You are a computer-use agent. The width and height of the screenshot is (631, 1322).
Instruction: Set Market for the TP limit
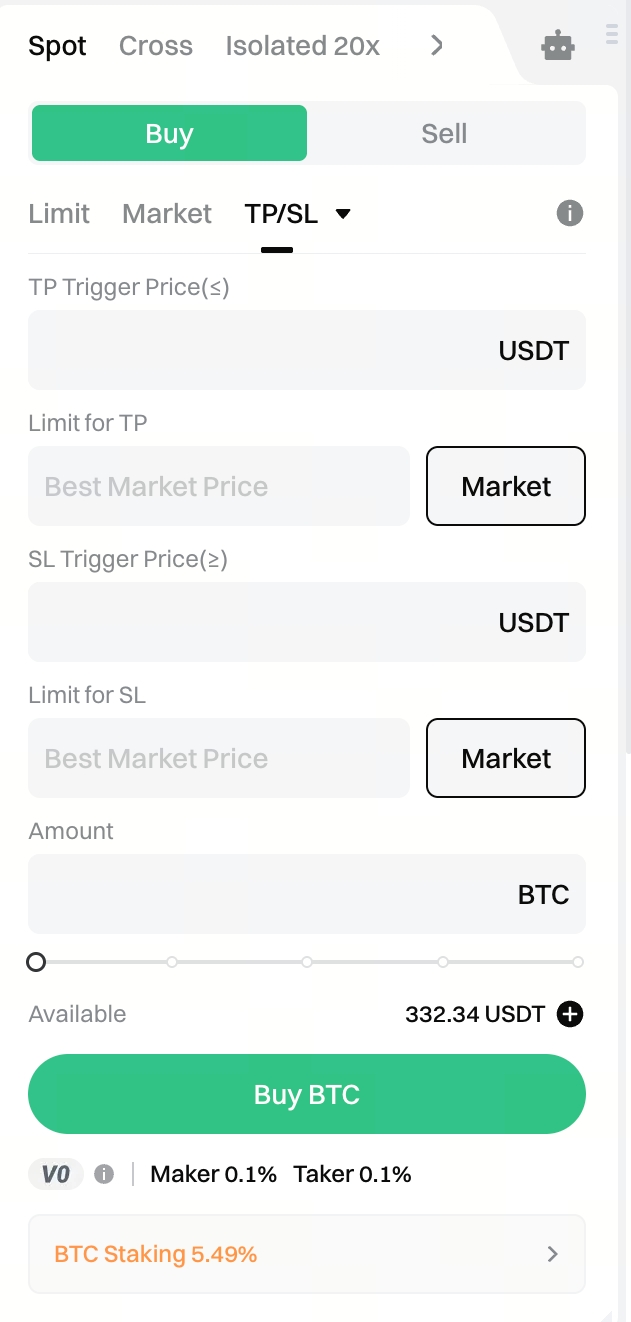506,486
